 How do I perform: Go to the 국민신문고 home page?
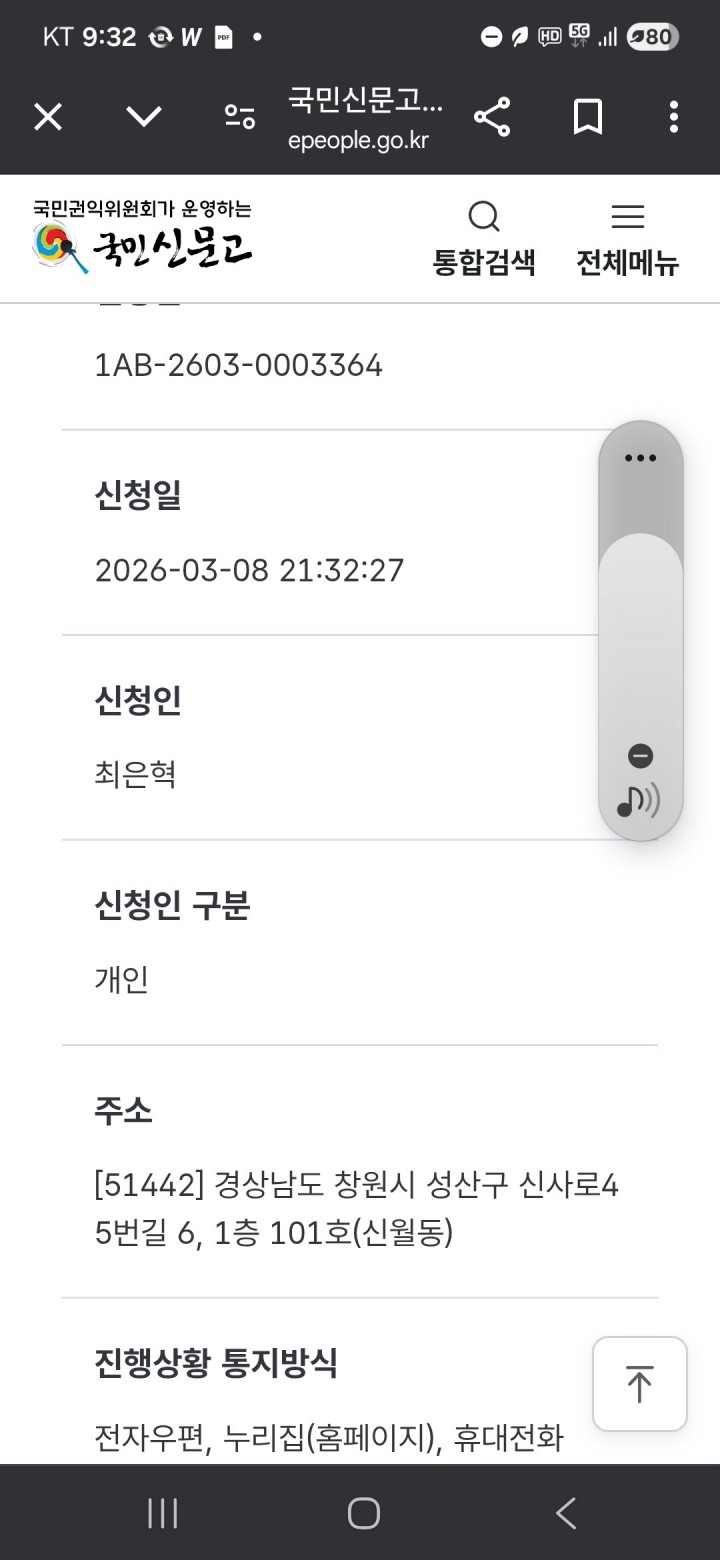(x=142, y=240)
